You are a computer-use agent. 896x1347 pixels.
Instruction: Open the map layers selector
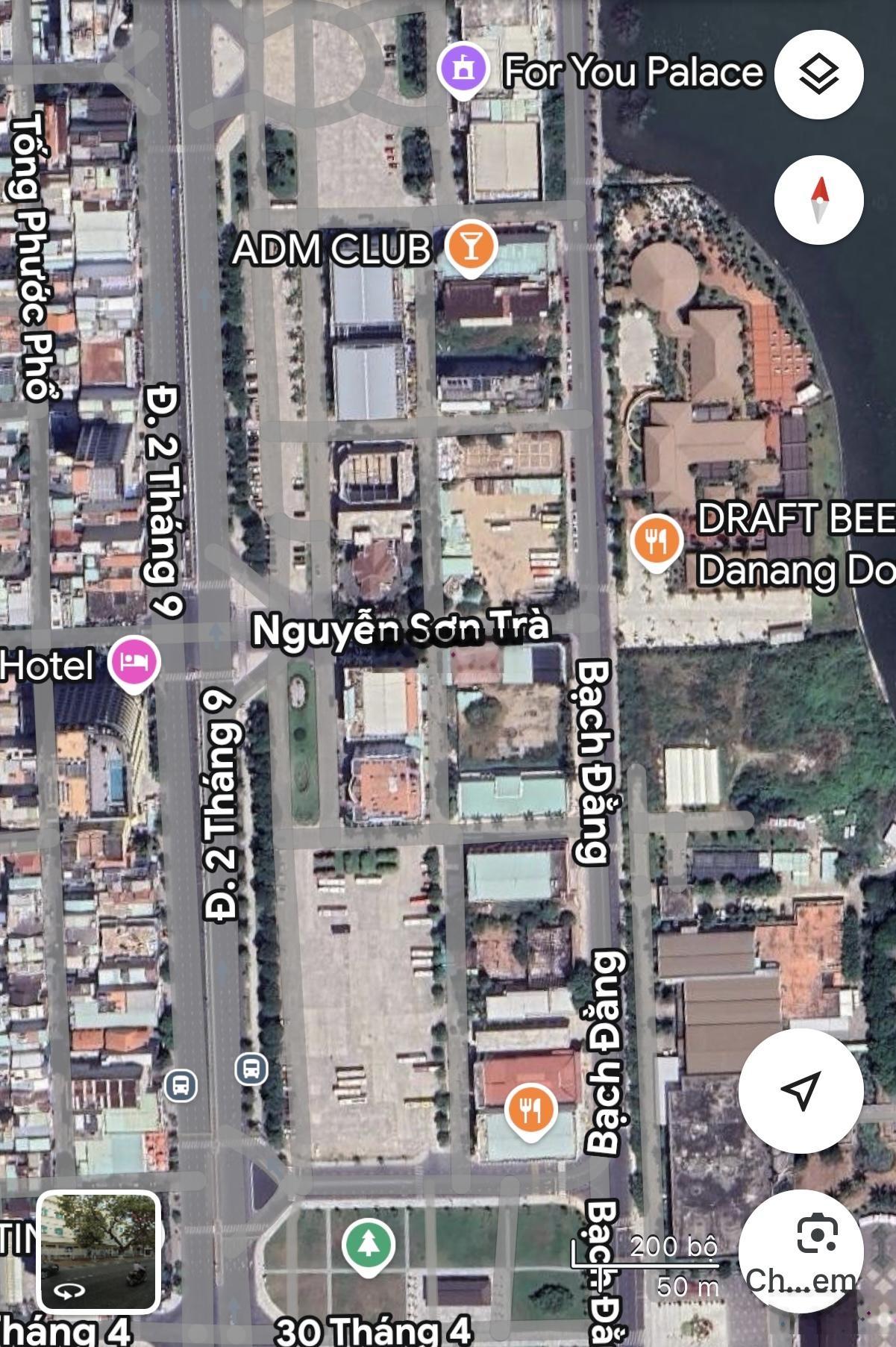click(818, 74)
